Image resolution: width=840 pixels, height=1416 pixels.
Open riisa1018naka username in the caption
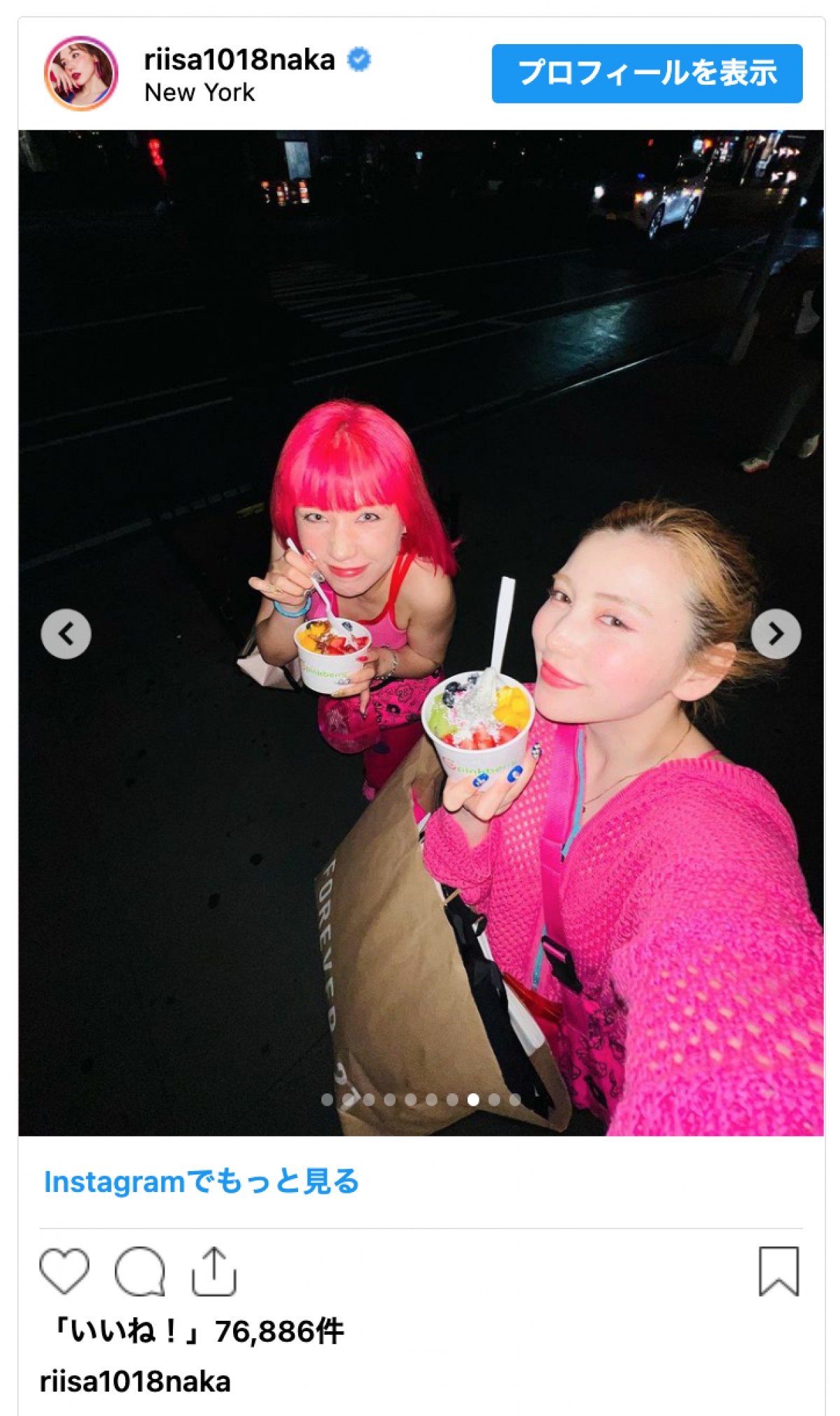pyautogui.click(x=135, y=1382)
